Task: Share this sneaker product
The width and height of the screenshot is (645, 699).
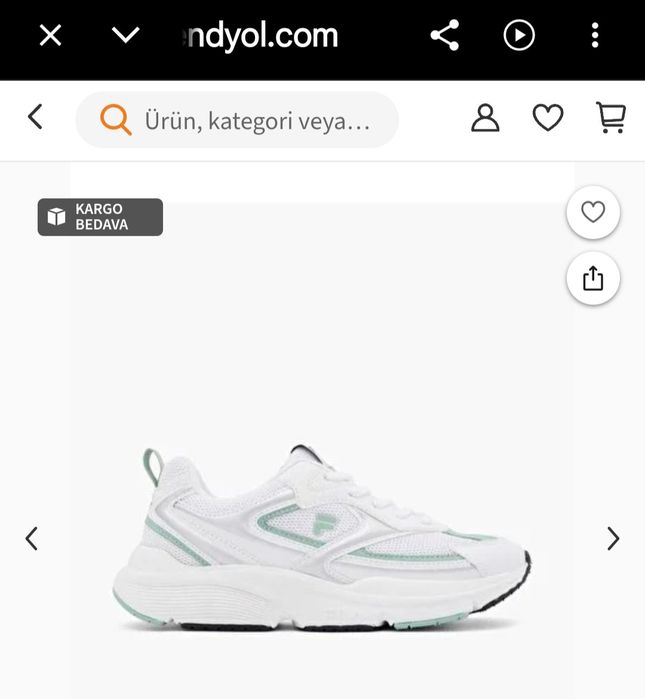Action: 593,278
